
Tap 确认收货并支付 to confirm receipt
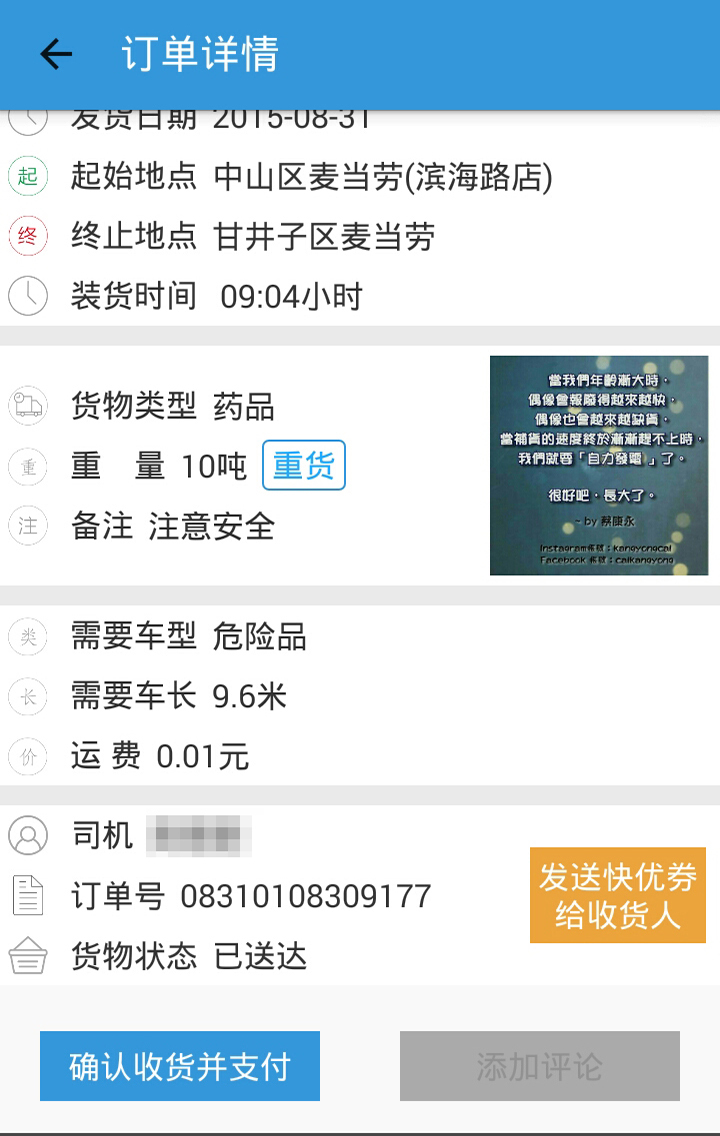click(180, 1066)
